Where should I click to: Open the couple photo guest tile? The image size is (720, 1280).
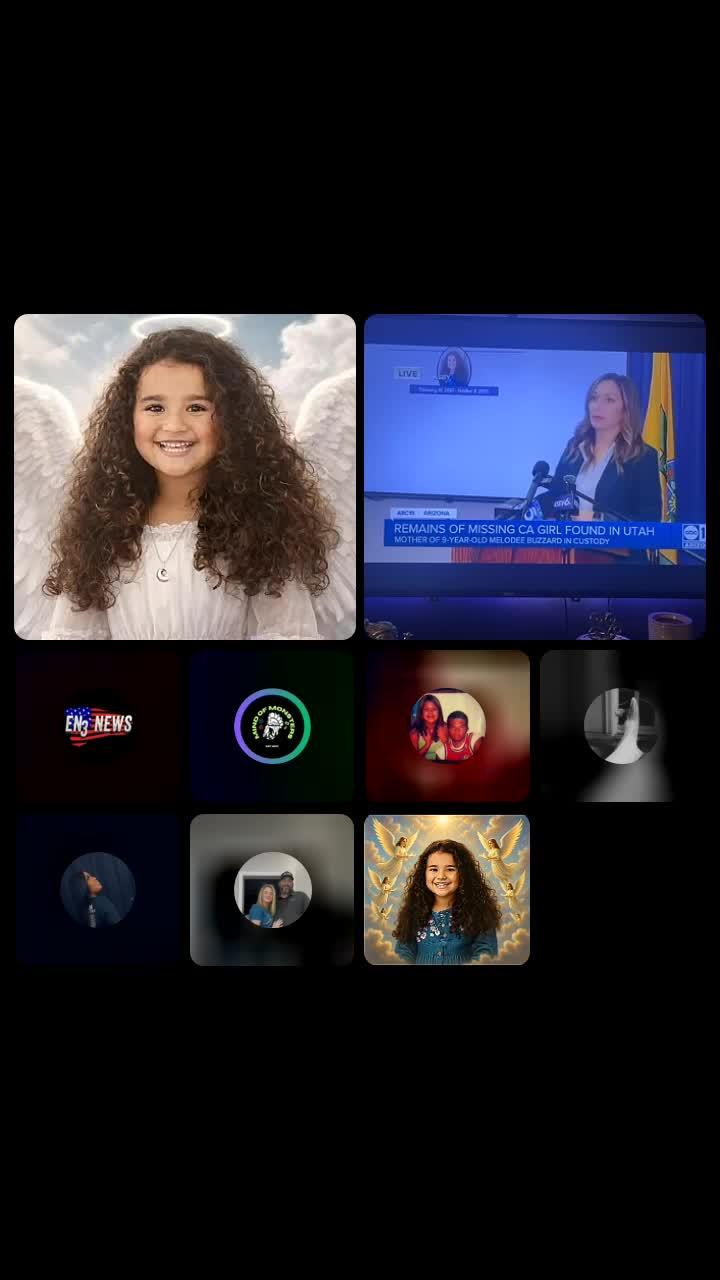click(272, 889)
